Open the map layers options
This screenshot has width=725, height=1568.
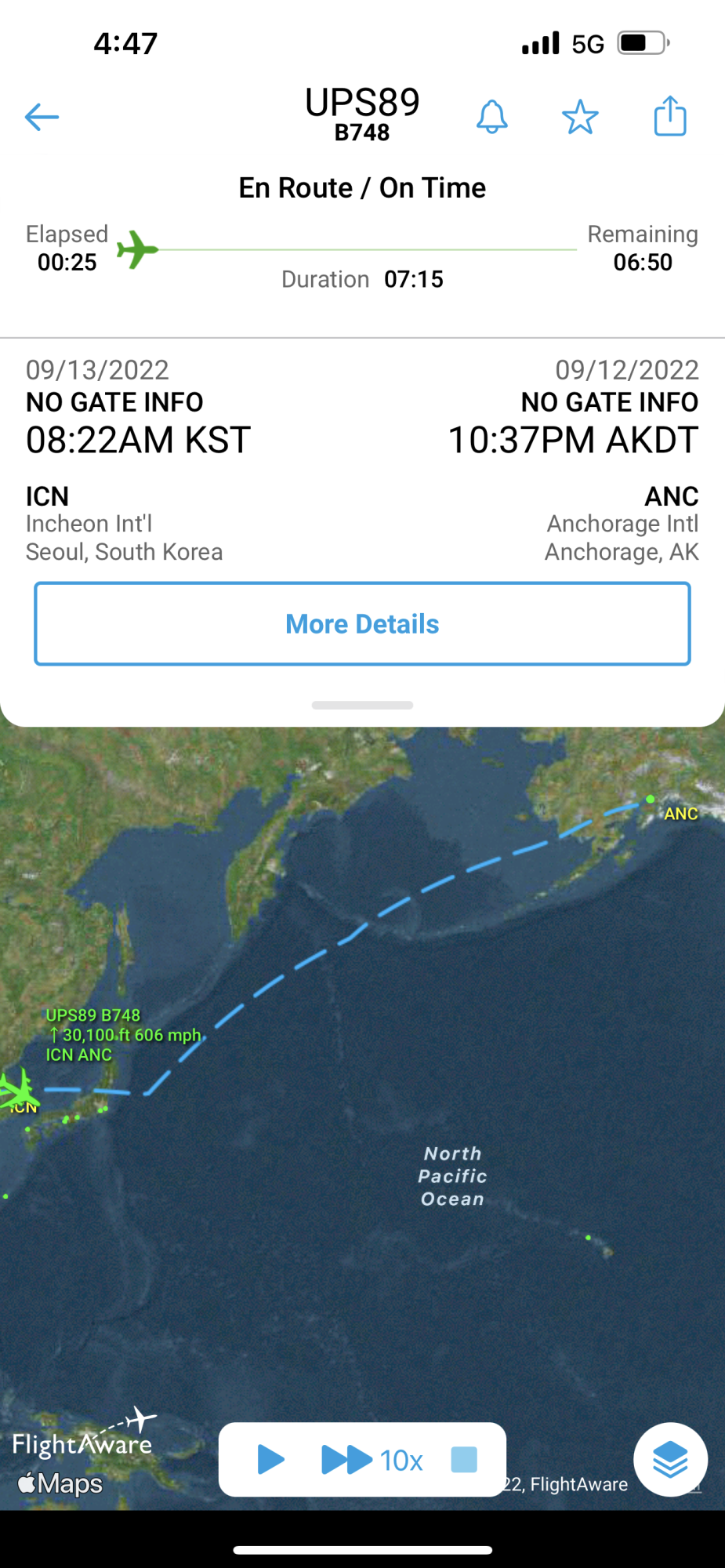click(x=670, y=1460)
